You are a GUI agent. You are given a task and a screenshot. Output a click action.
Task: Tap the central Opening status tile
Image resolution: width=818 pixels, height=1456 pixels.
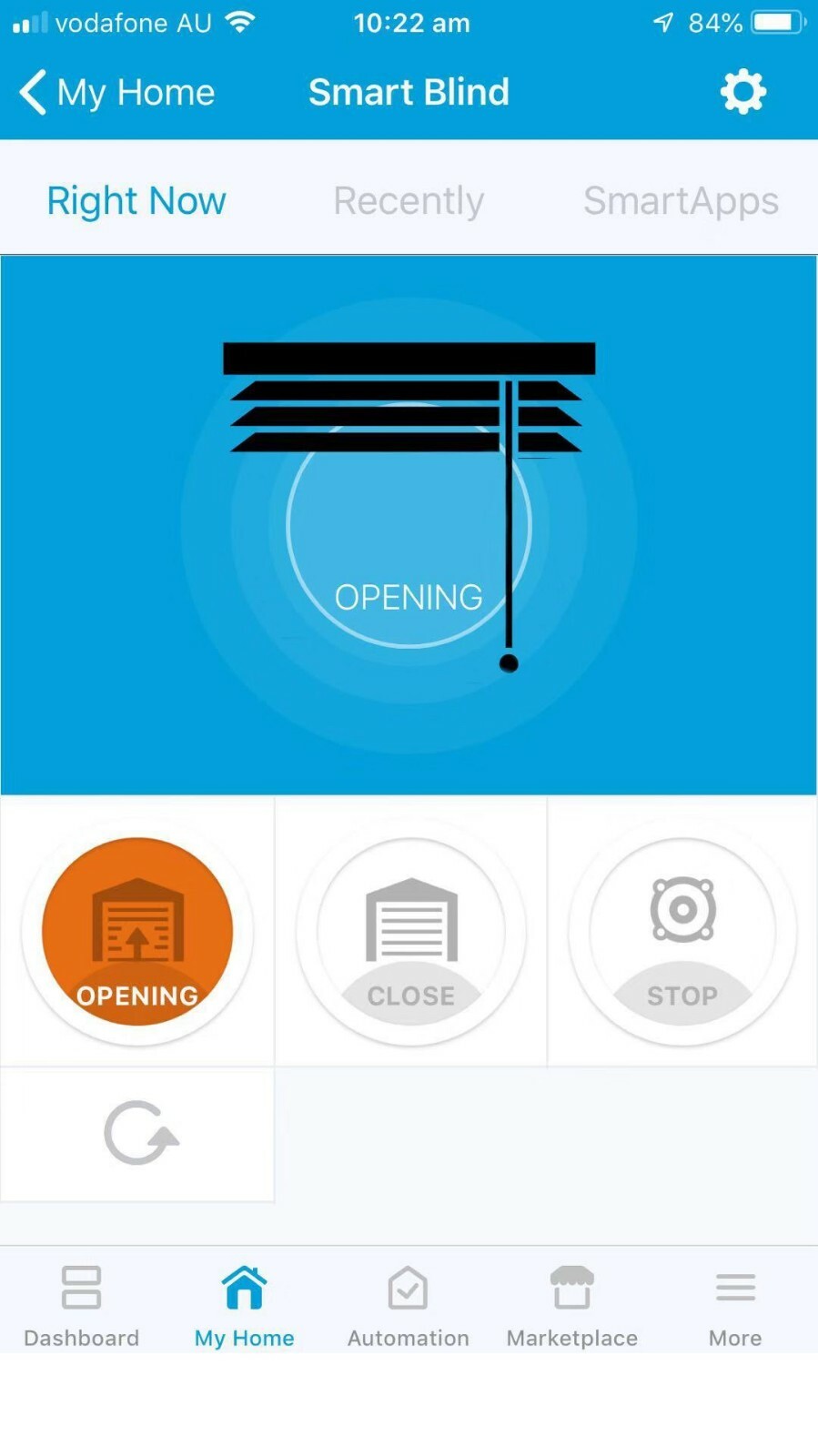409,525
